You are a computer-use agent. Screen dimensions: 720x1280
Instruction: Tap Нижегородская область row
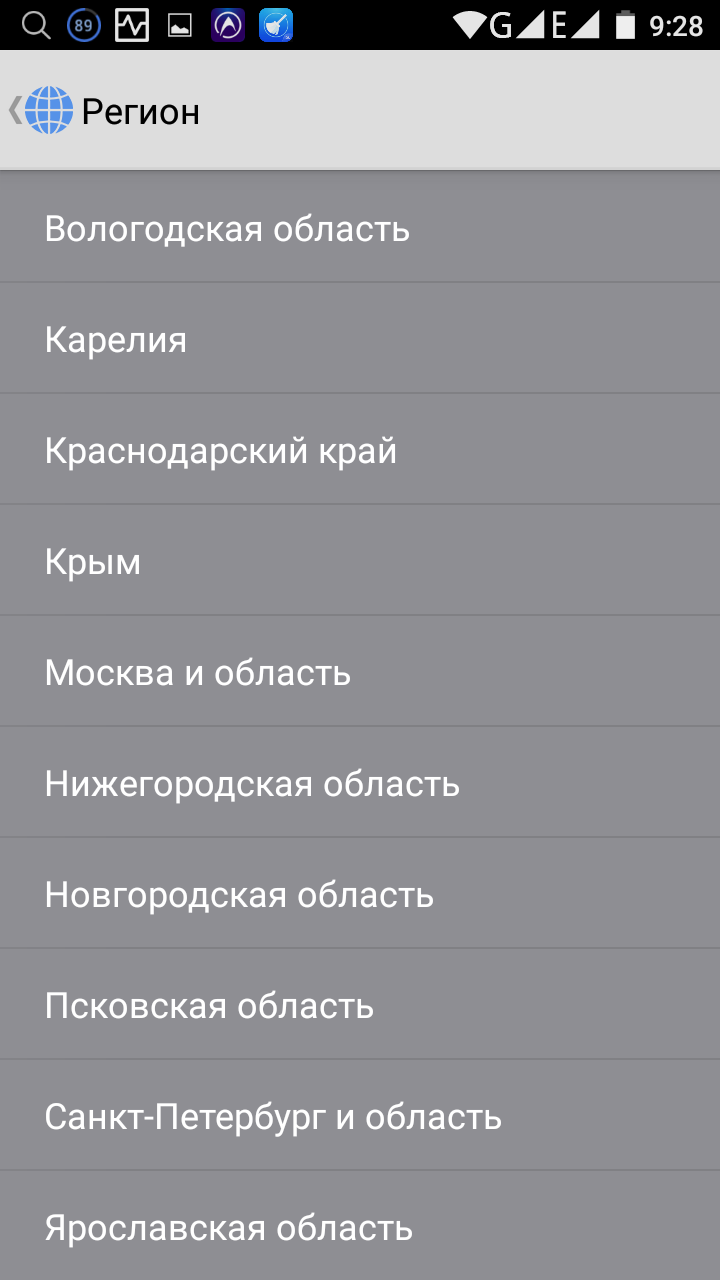click(252, 784)
